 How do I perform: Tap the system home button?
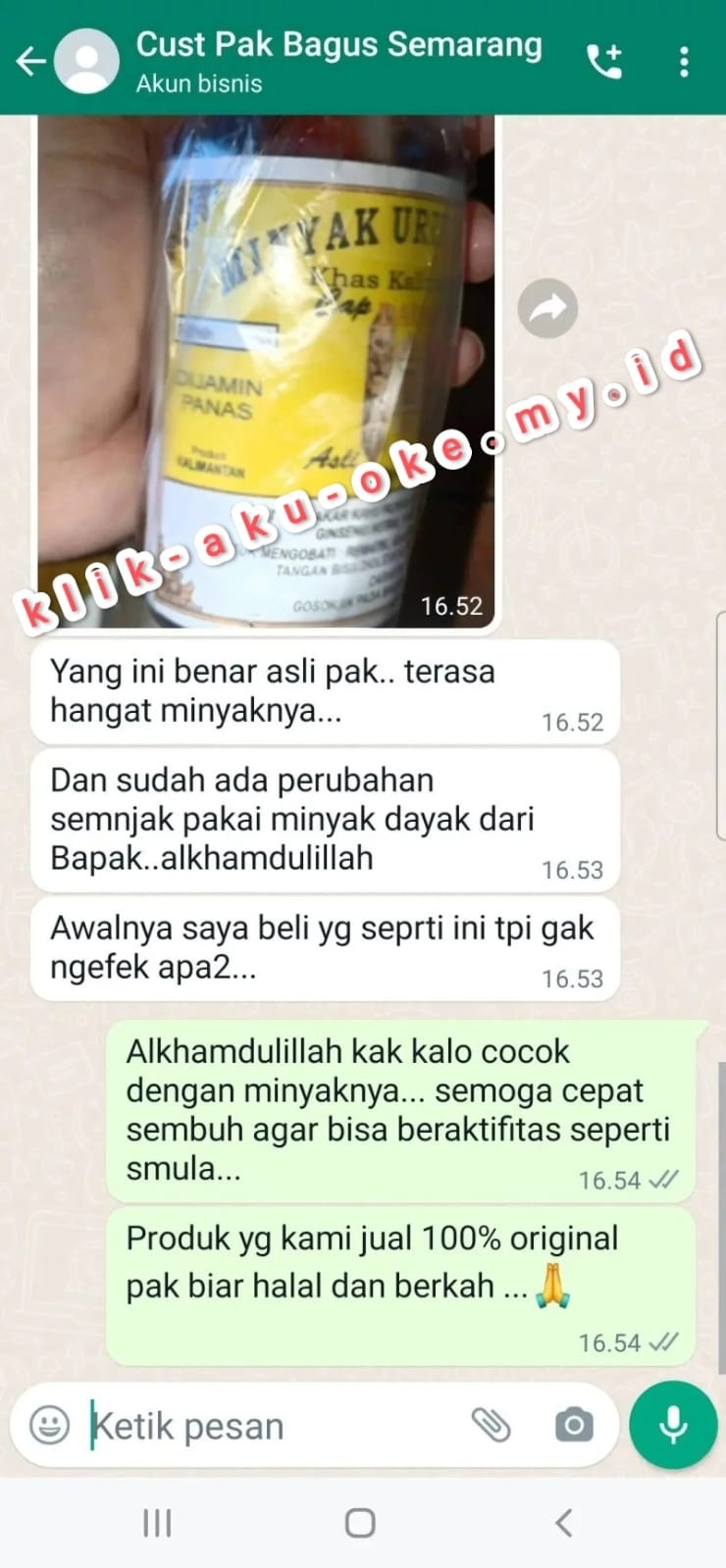[360, 1523]
